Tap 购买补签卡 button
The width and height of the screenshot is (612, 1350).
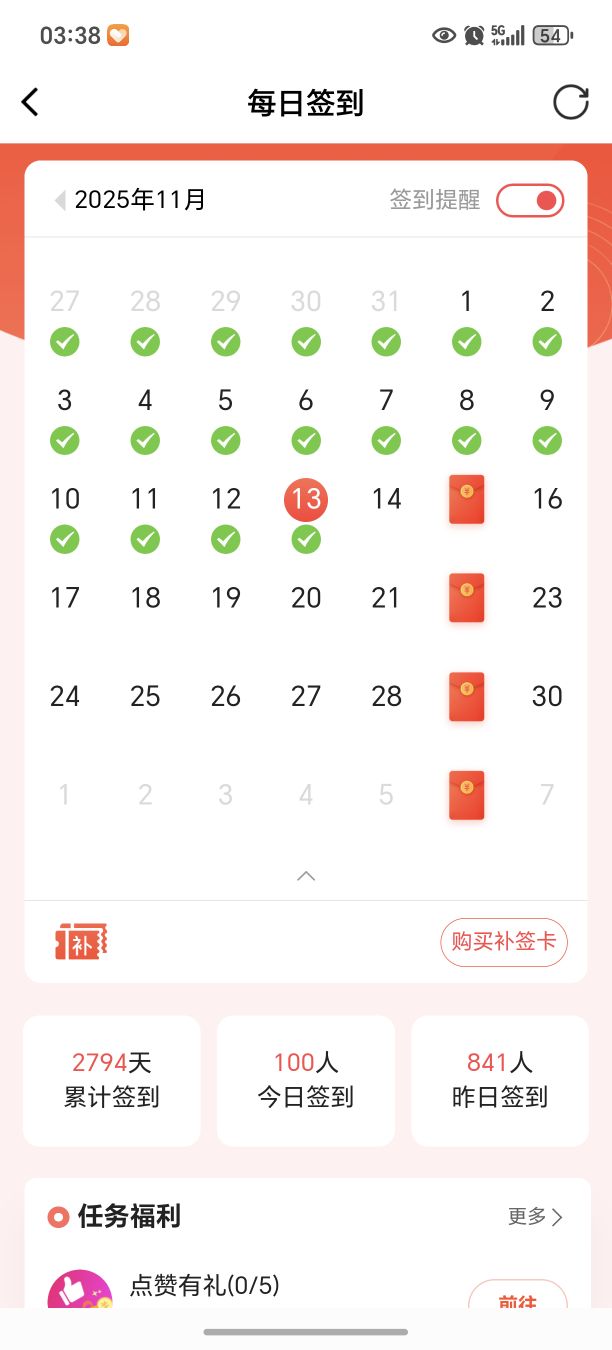(504, 942)
